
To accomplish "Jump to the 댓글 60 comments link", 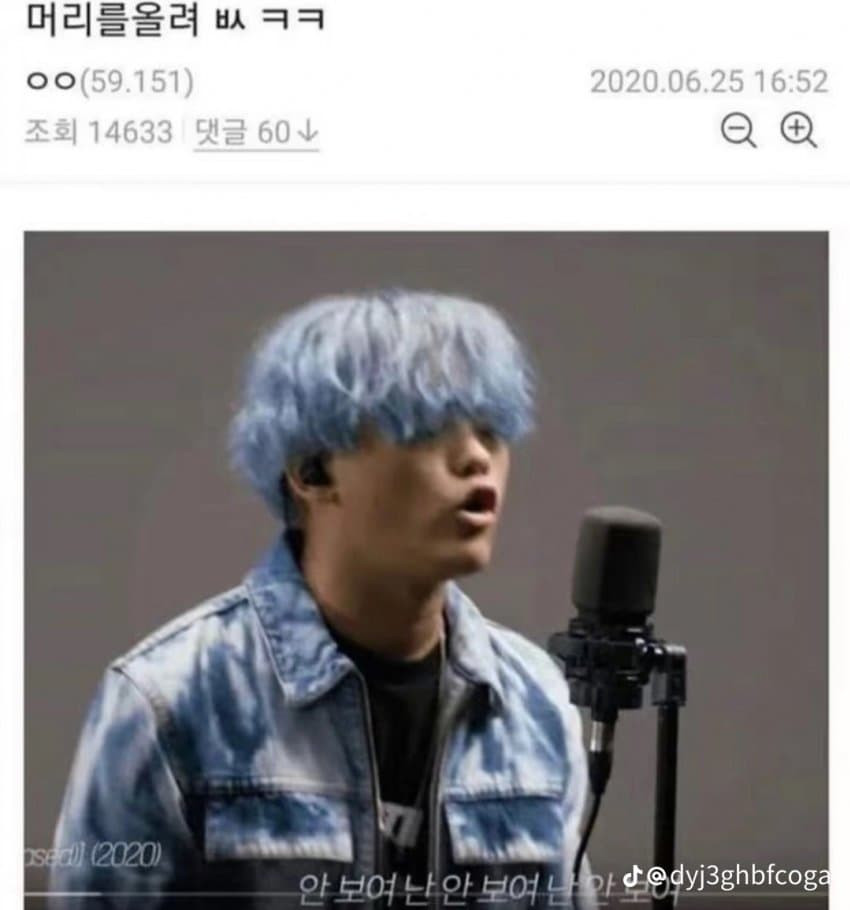I will click(x=256, y=132).
